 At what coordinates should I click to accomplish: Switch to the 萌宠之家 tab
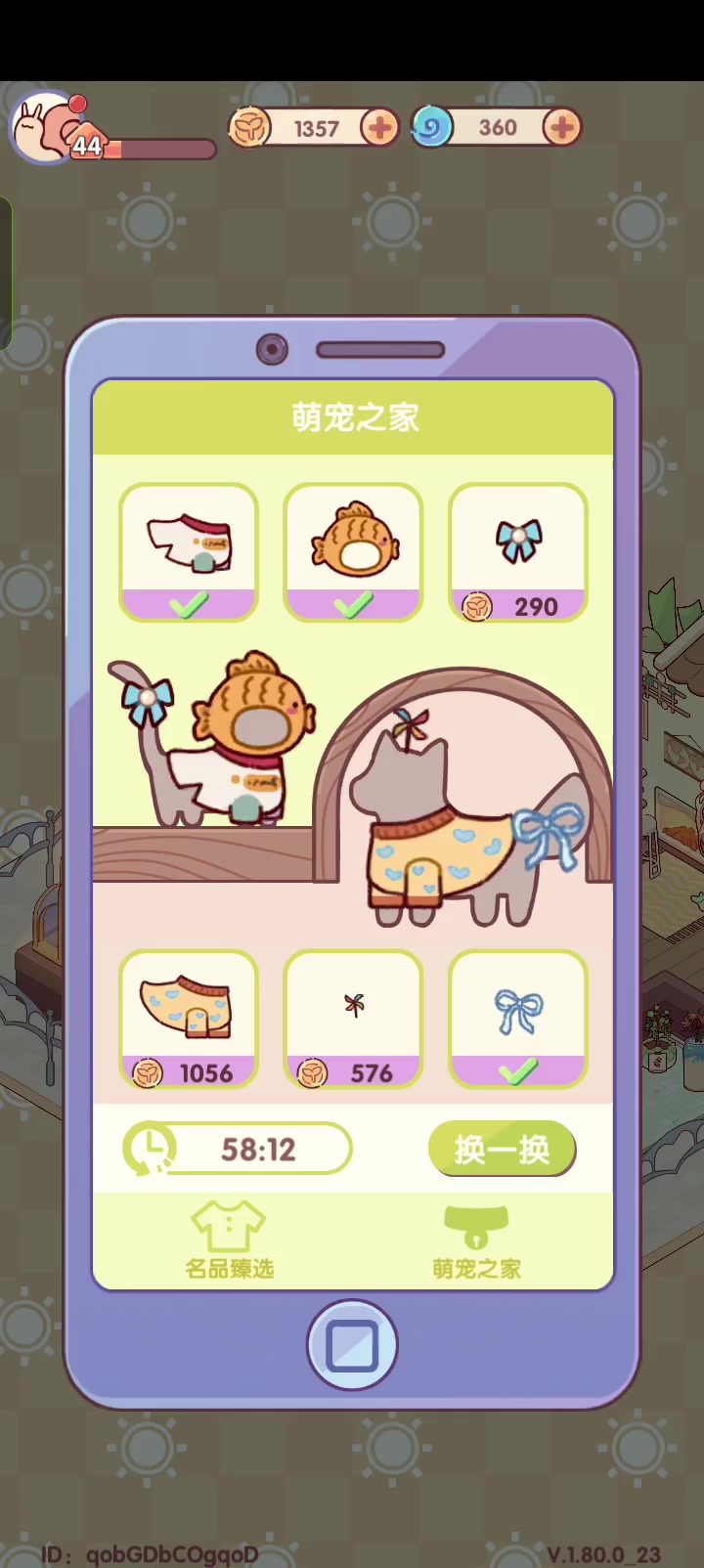476,1240
